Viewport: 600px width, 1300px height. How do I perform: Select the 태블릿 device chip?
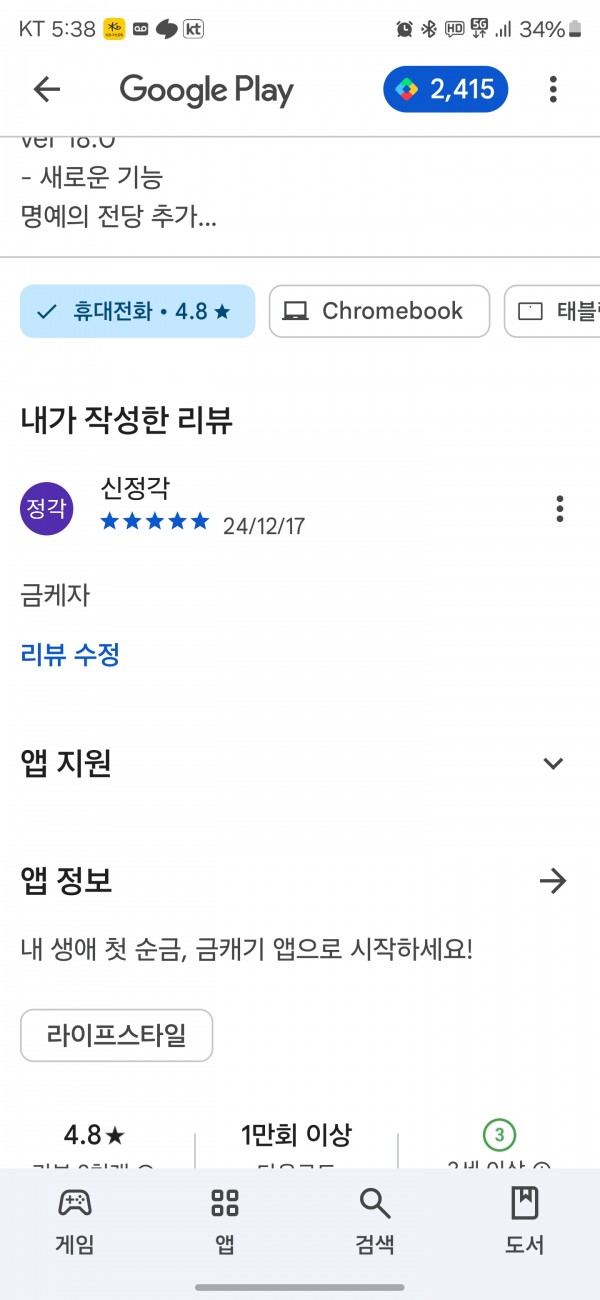click(553, 311)
